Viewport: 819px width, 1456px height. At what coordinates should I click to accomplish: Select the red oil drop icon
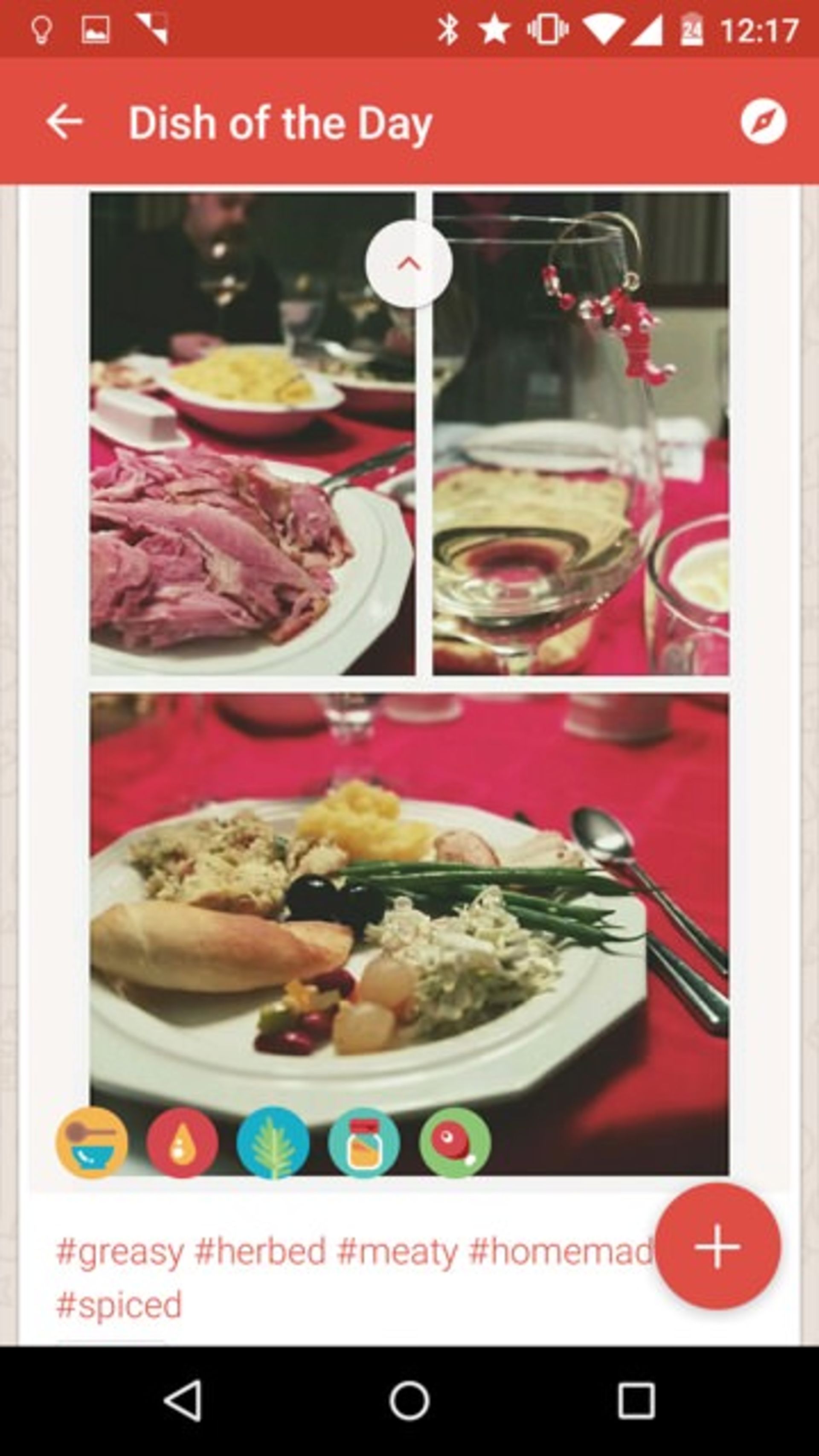coord(182,1142)
